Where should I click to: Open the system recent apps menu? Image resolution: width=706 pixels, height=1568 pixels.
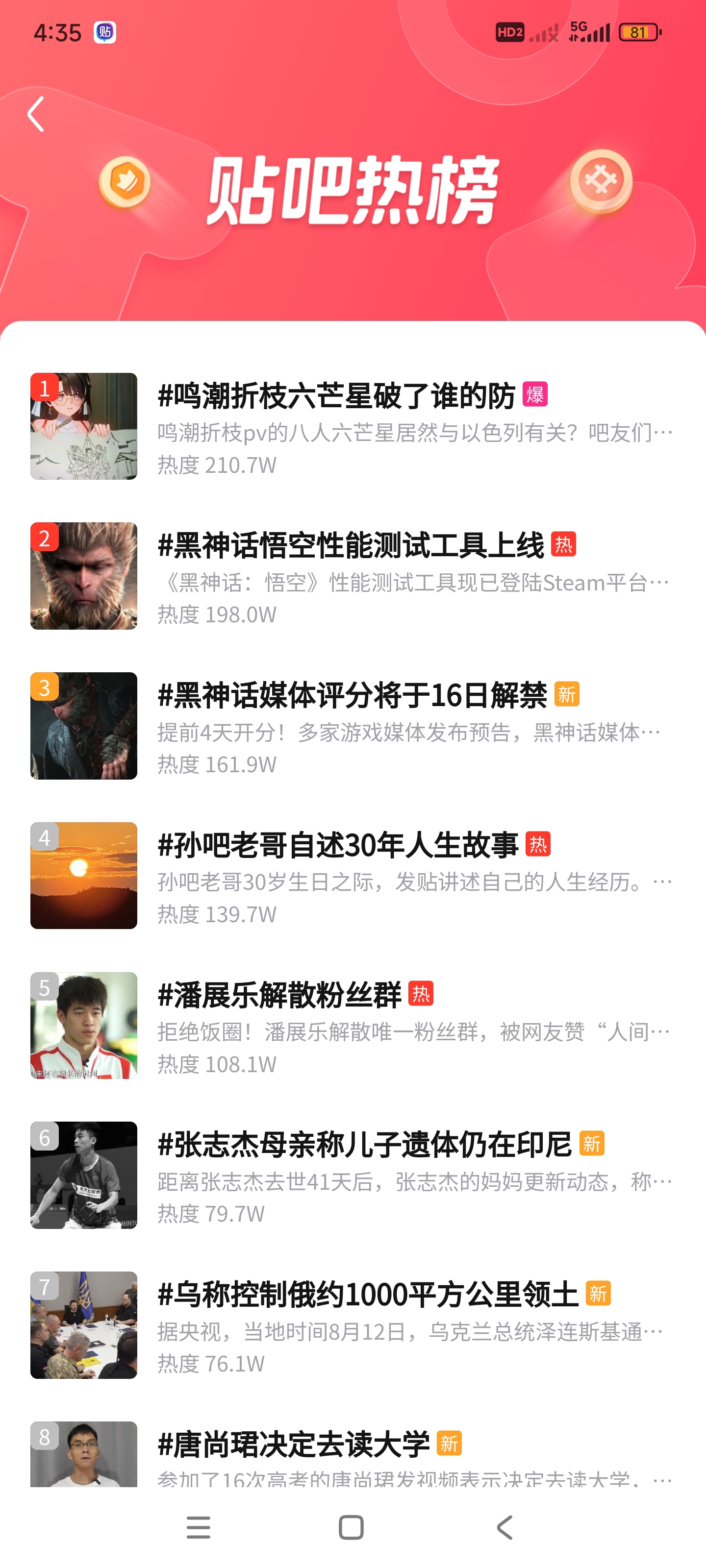coord(199,1527)
